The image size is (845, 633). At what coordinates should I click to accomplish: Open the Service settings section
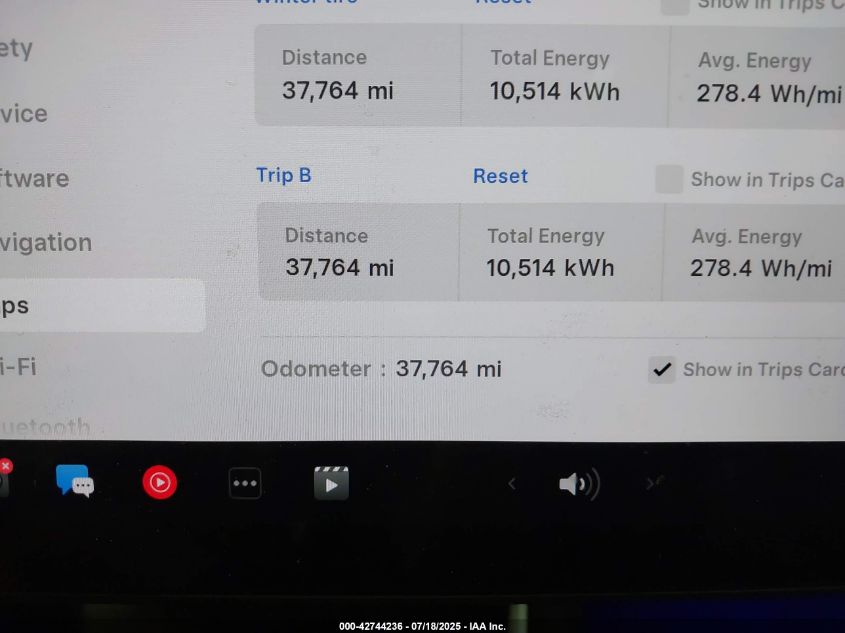point(24,114)
